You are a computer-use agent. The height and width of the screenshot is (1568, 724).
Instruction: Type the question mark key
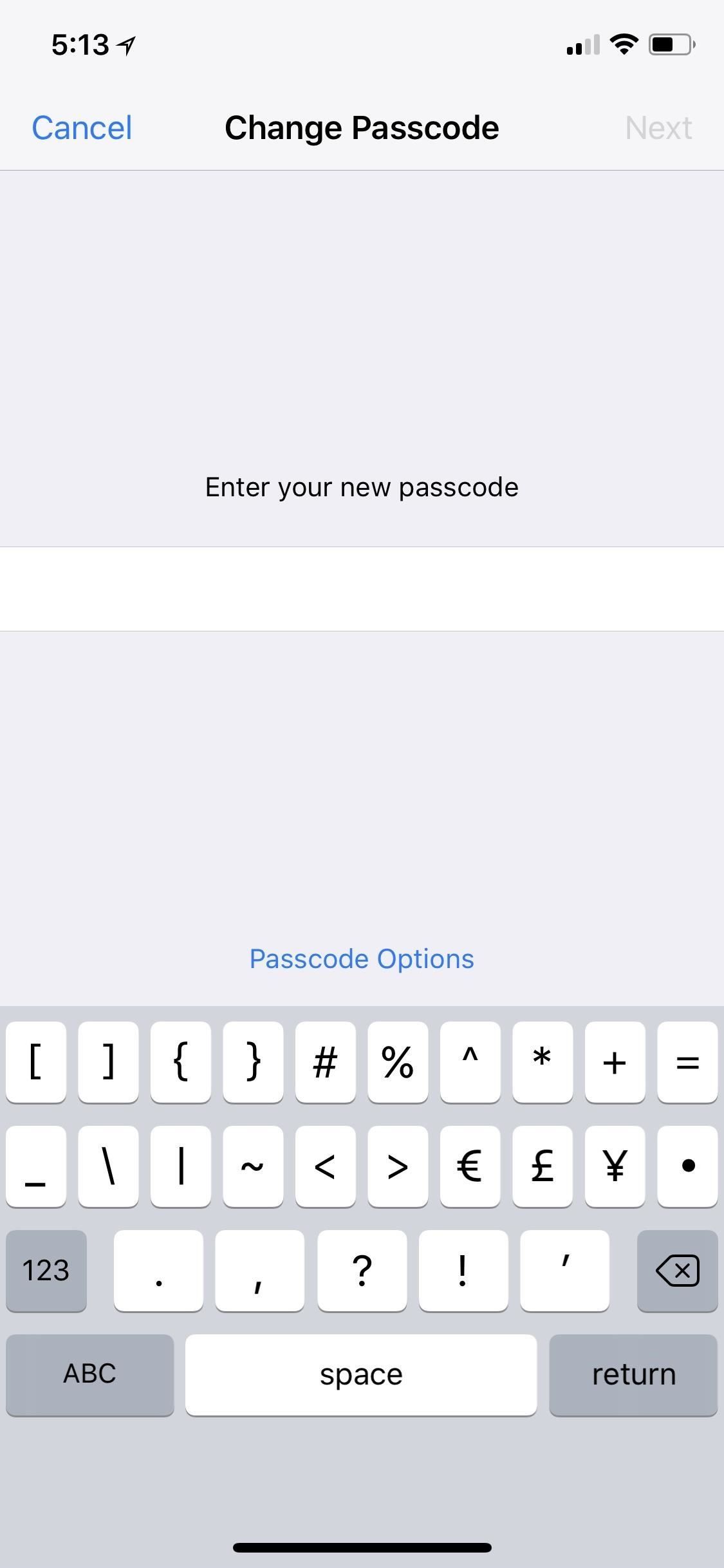pos(362,1271)
